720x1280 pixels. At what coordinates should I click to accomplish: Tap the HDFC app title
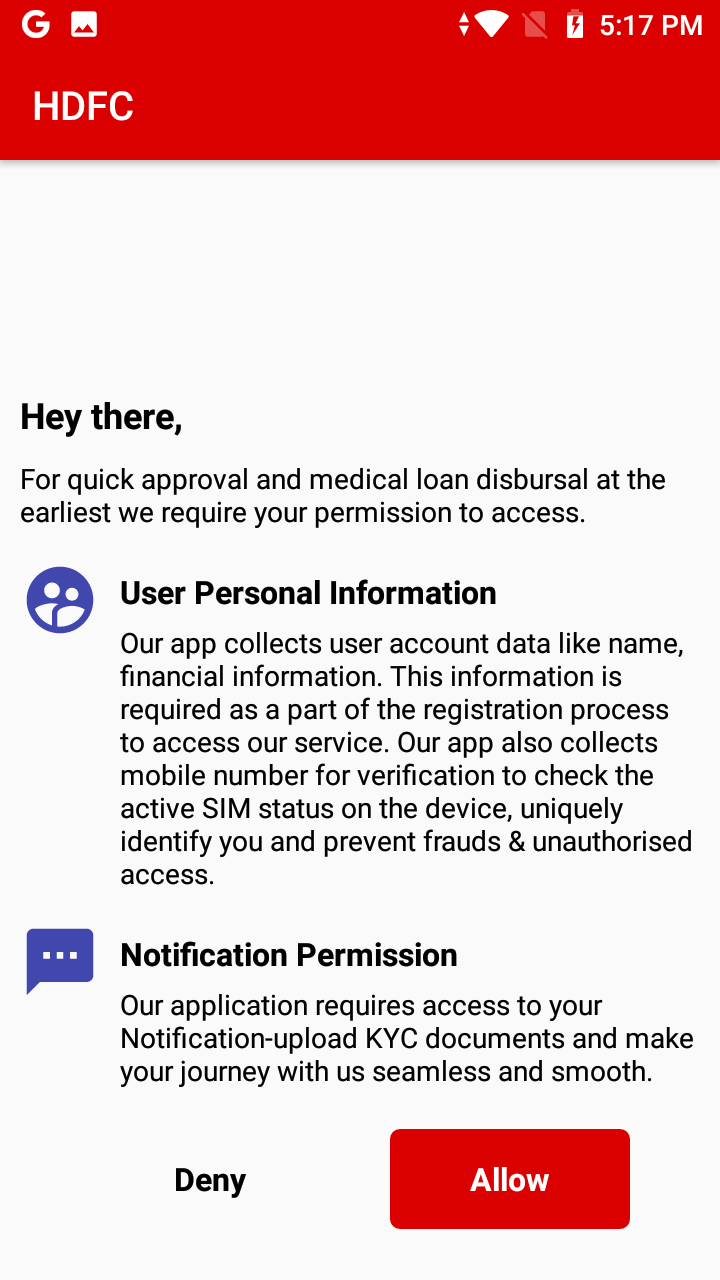[83, 105]
